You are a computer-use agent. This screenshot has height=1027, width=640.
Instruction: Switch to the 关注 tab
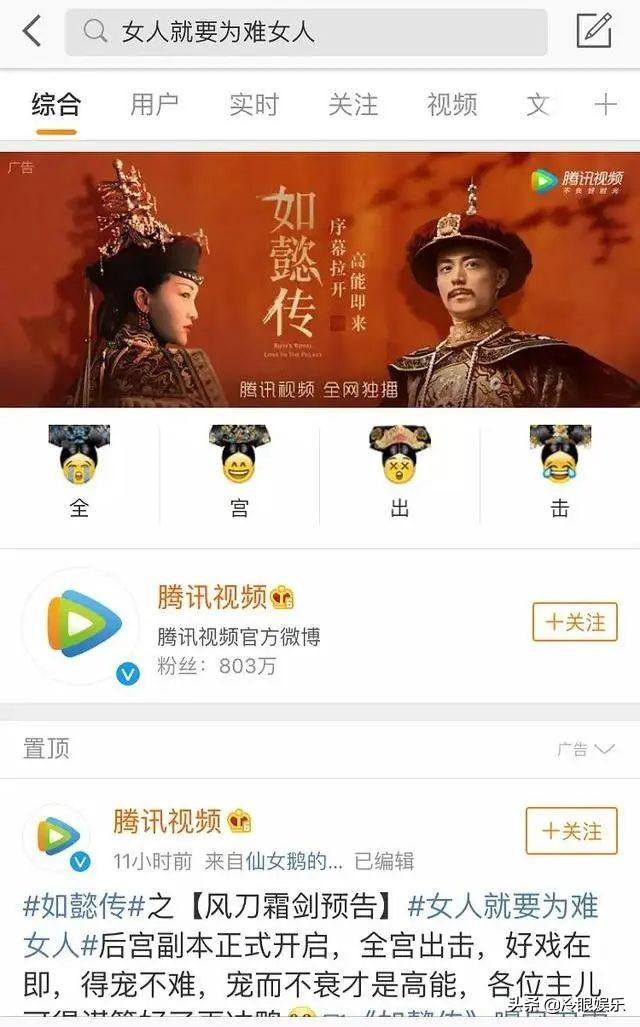pyautogui.click(x=353, y=104)
